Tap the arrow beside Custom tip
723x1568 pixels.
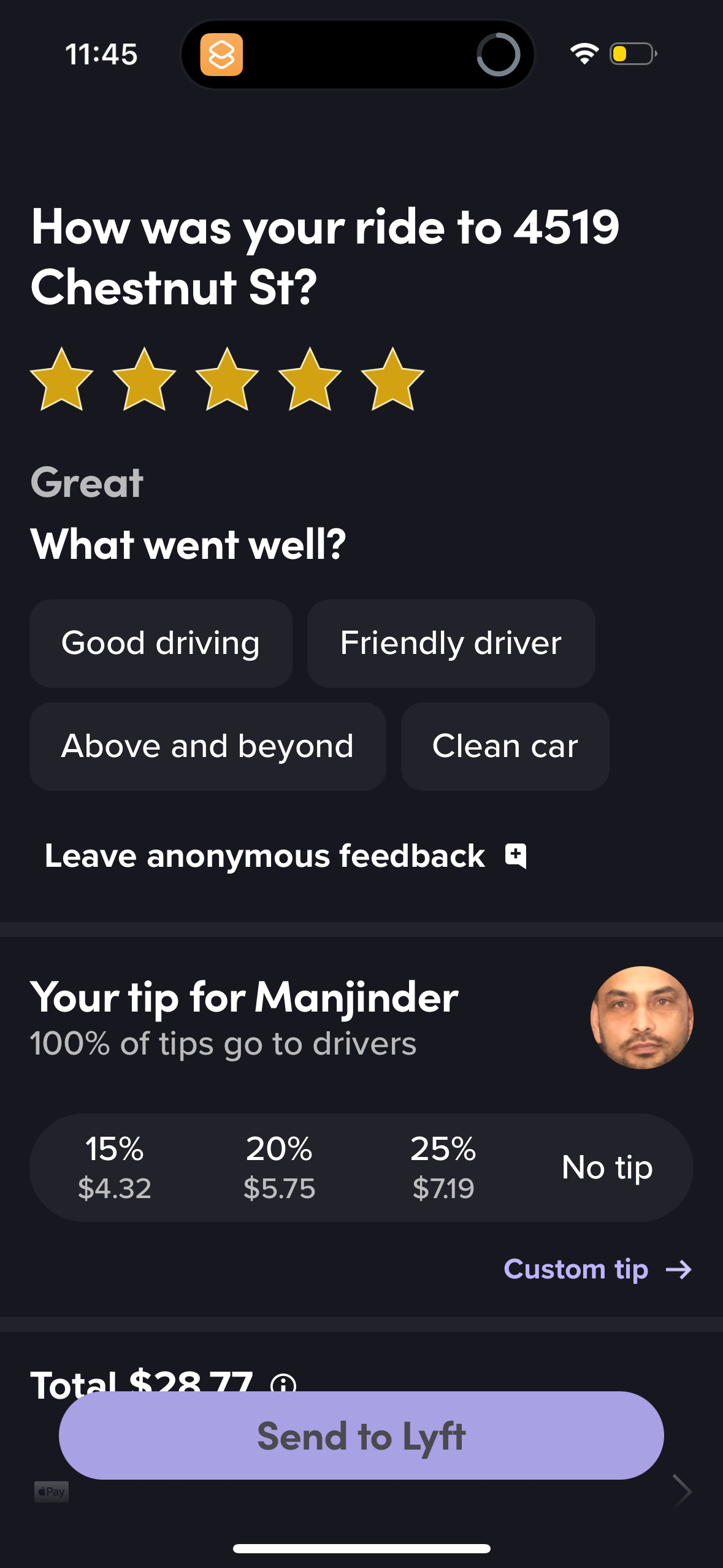coord(679,1269)
